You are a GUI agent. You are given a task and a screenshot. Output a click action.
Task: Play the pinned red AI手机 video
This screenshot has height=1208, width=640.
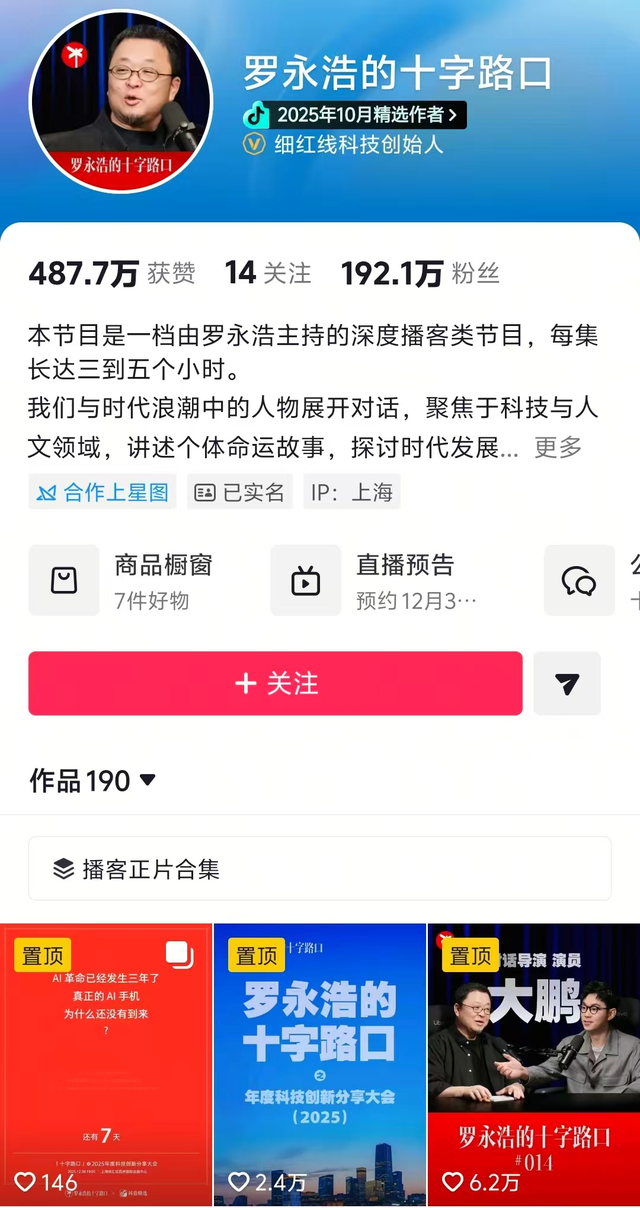pyautogui.click(x=106, y=1064)
